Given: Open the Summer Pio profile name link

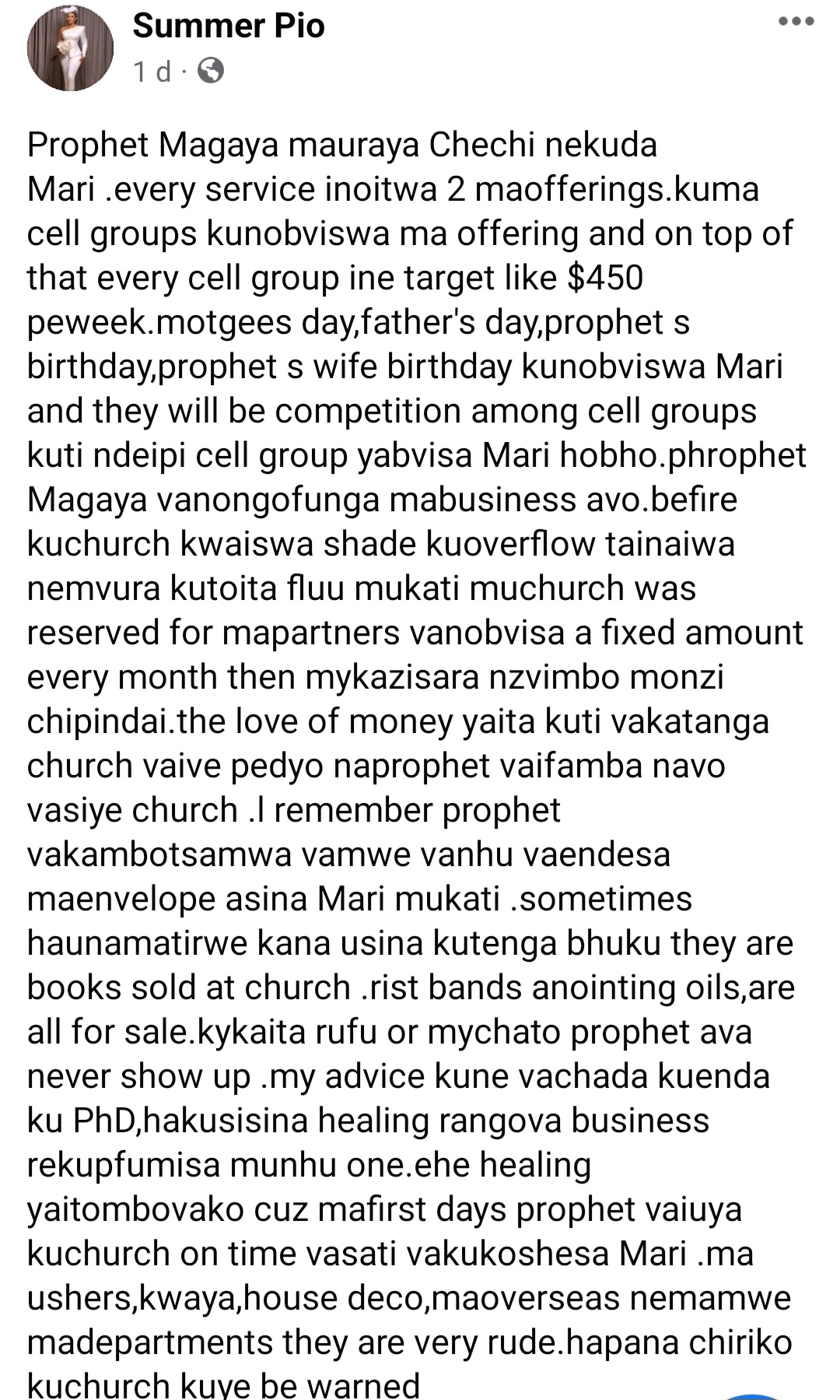Looking at the screenshot, I should click(x=228, y=26).
